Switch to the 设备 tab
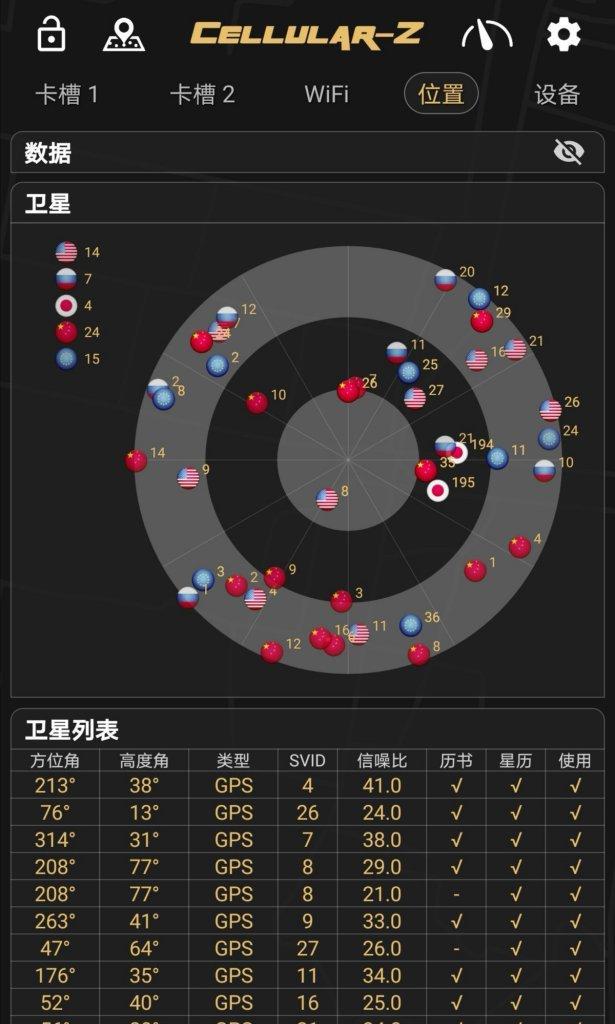The image size is (615, 1024). tap(557, 95)
